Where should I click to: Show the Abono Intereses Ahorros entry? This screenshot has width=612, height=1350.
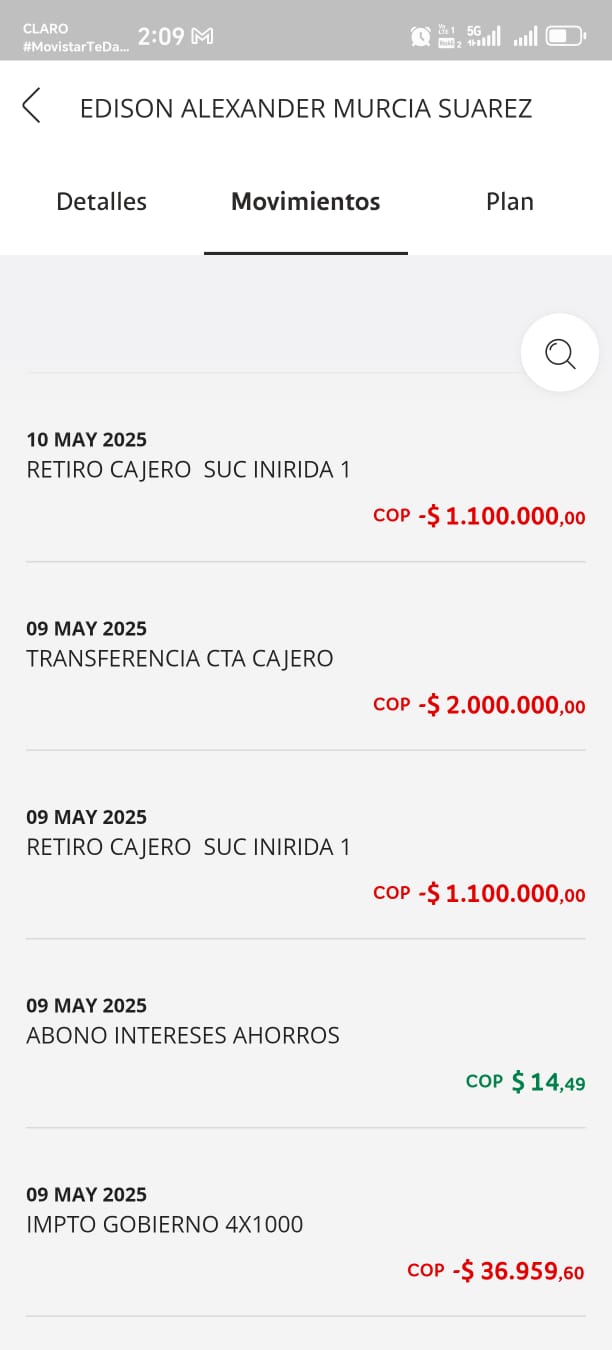coord(305,1044)
